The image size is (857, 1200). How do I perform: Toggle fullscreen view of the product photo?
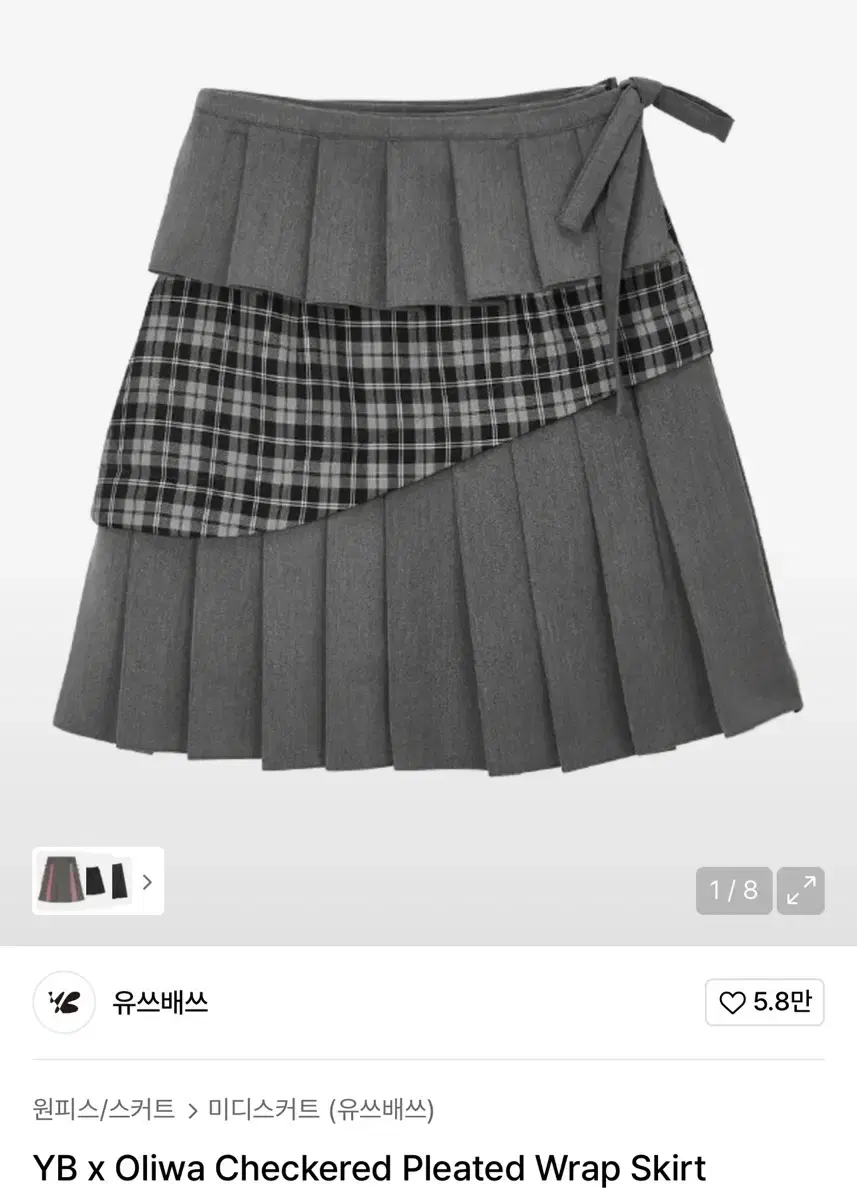(x=803, y=889)
